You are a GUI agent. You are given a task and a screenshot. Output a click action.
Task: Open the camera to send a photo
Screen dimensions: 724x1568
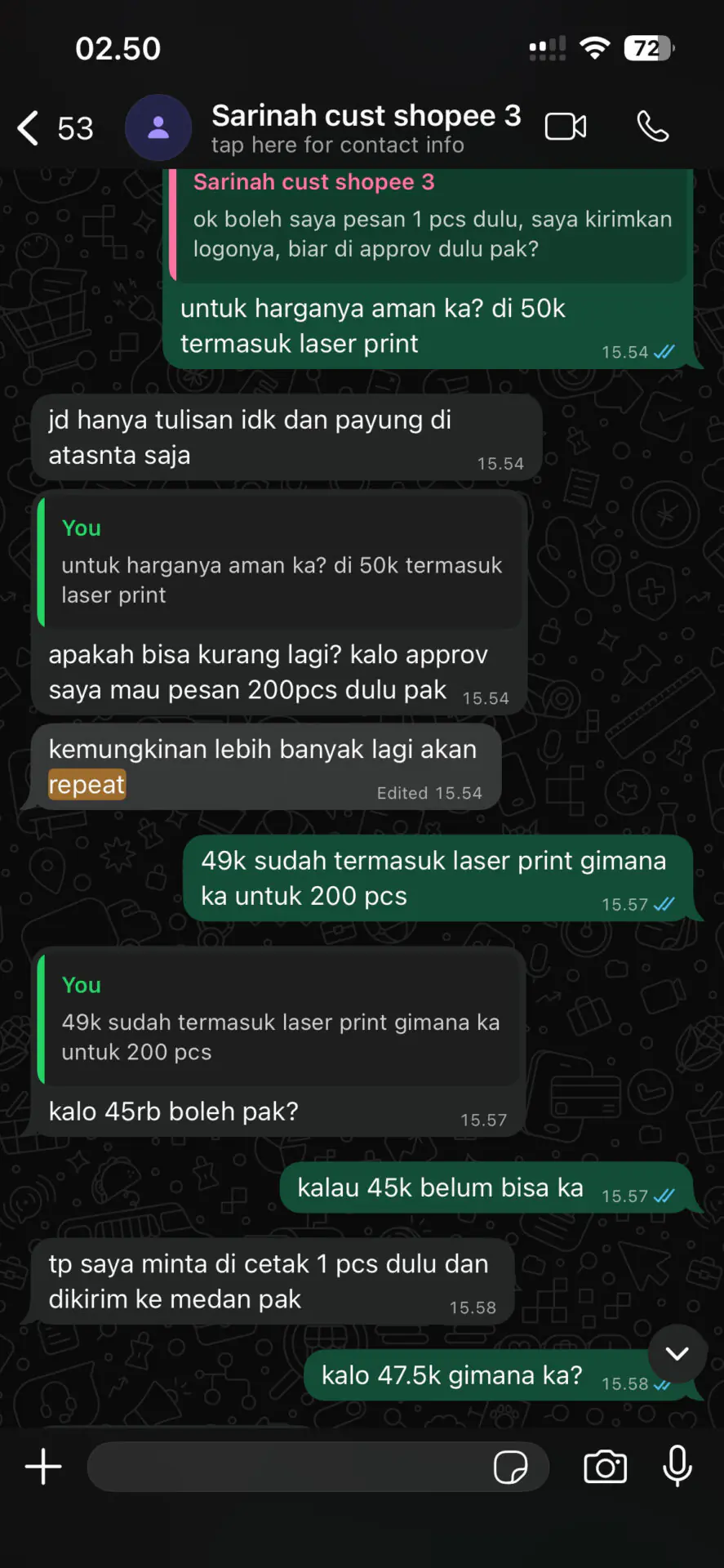(x=605, y=1467)
